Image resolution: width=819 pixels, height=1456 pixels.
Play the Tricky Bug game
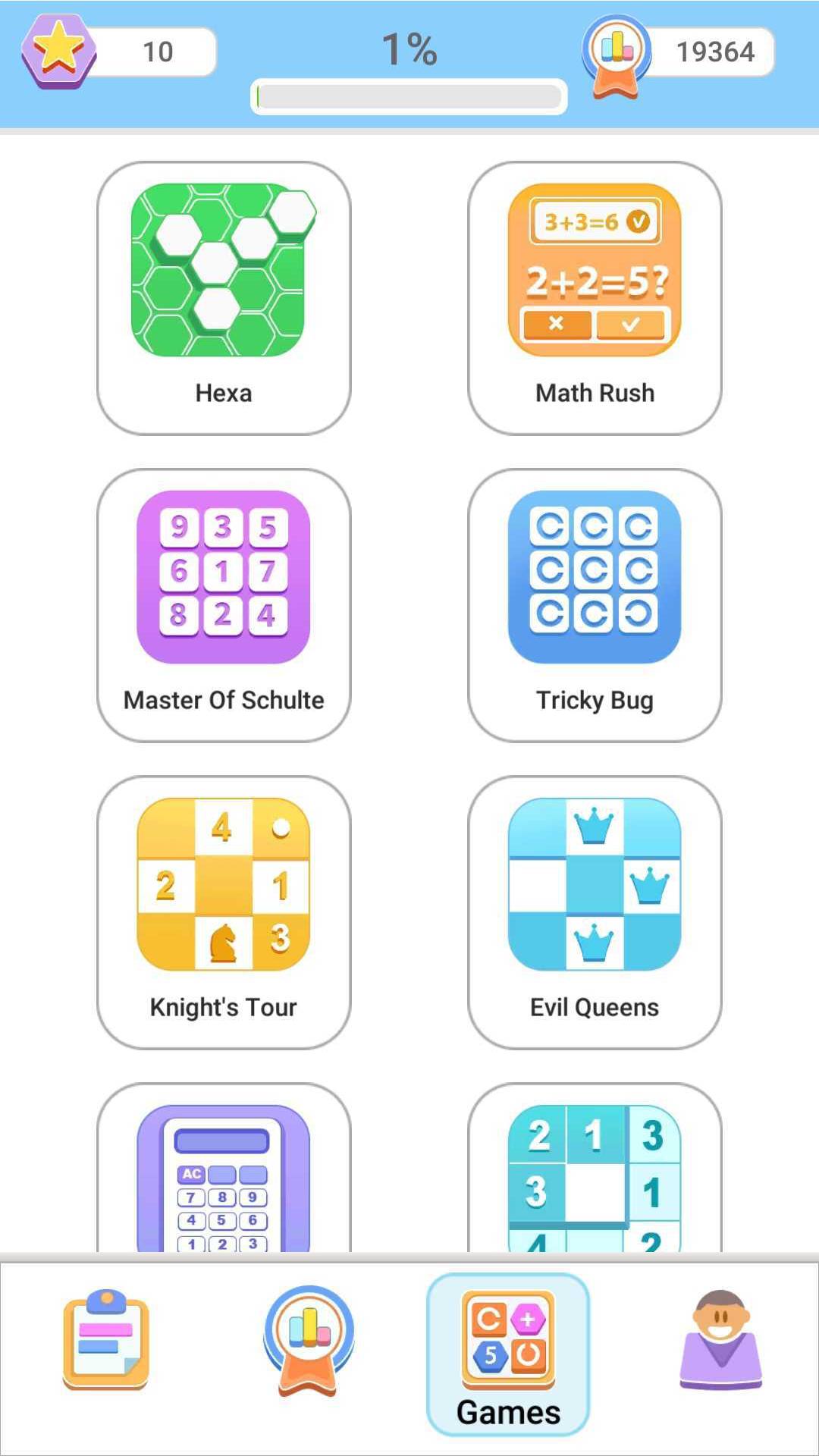pos(595,604)
